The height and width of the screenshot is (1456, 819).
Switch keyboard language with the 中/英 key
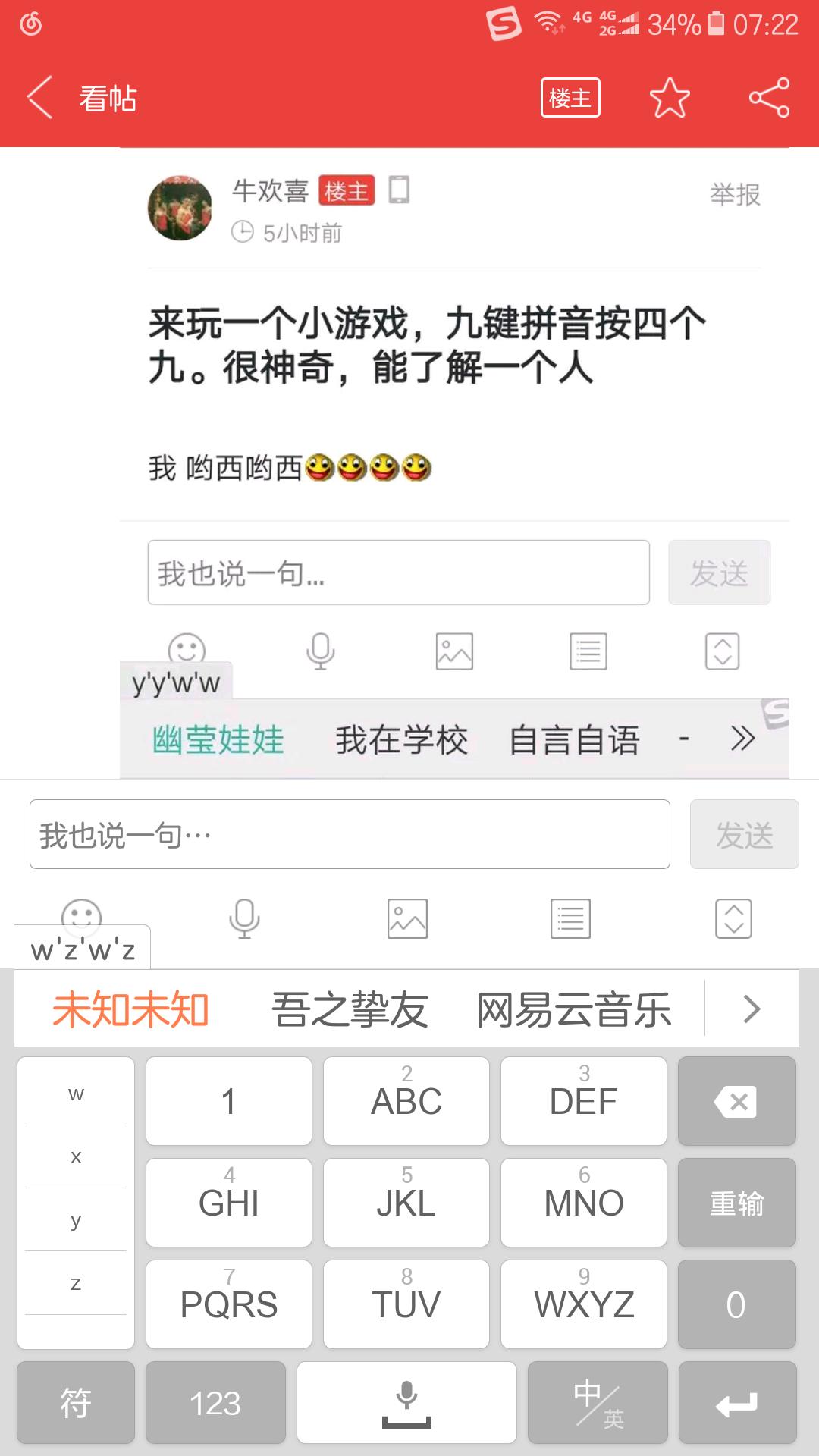click(598, 1402)
